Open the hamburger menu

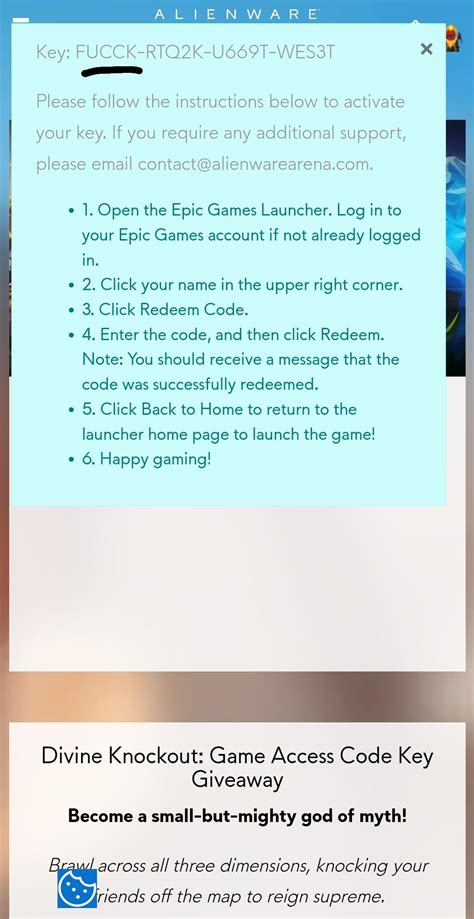[21, 20]
